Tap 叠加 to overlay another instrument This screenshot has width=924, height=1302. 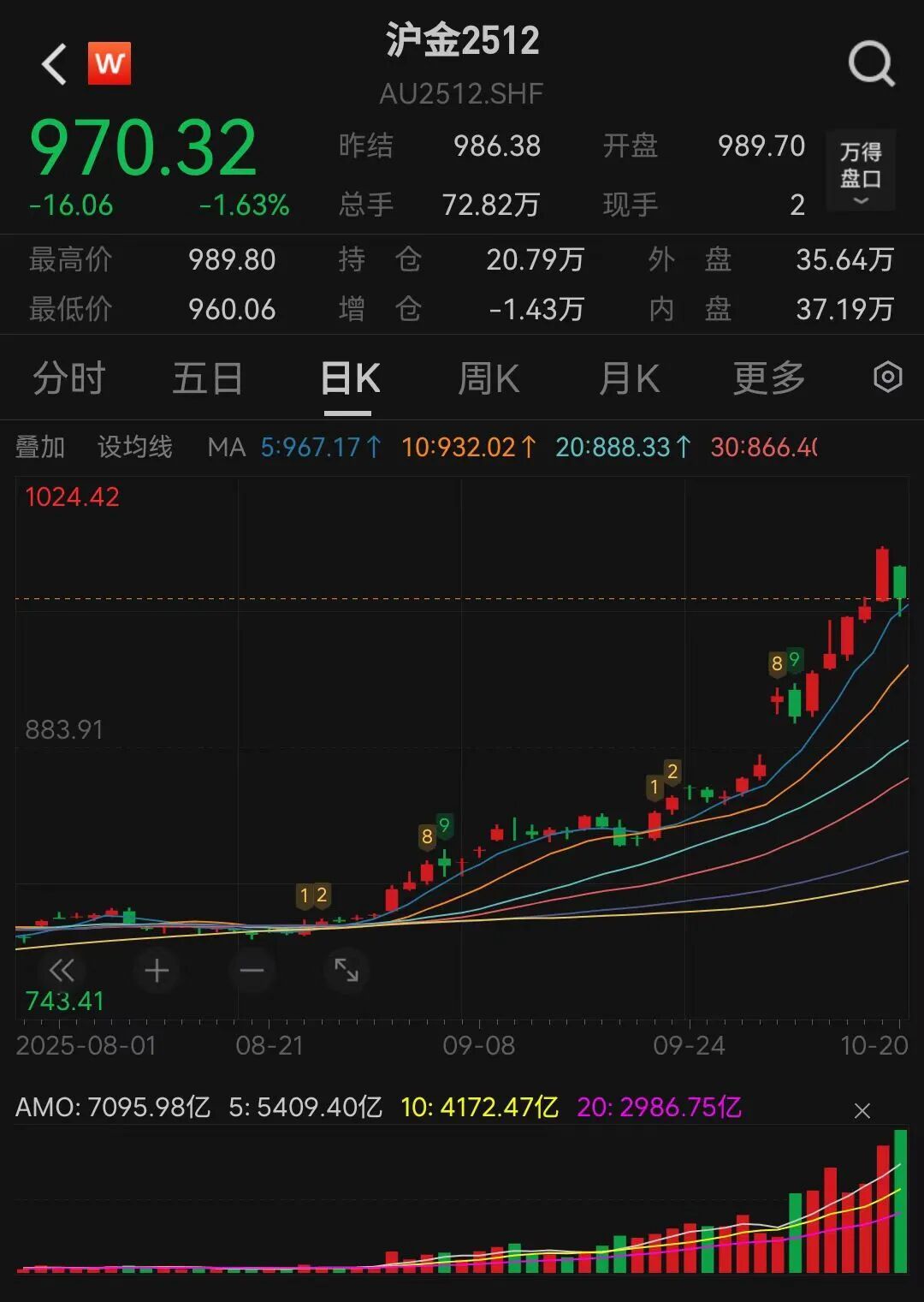coord(40,447)
